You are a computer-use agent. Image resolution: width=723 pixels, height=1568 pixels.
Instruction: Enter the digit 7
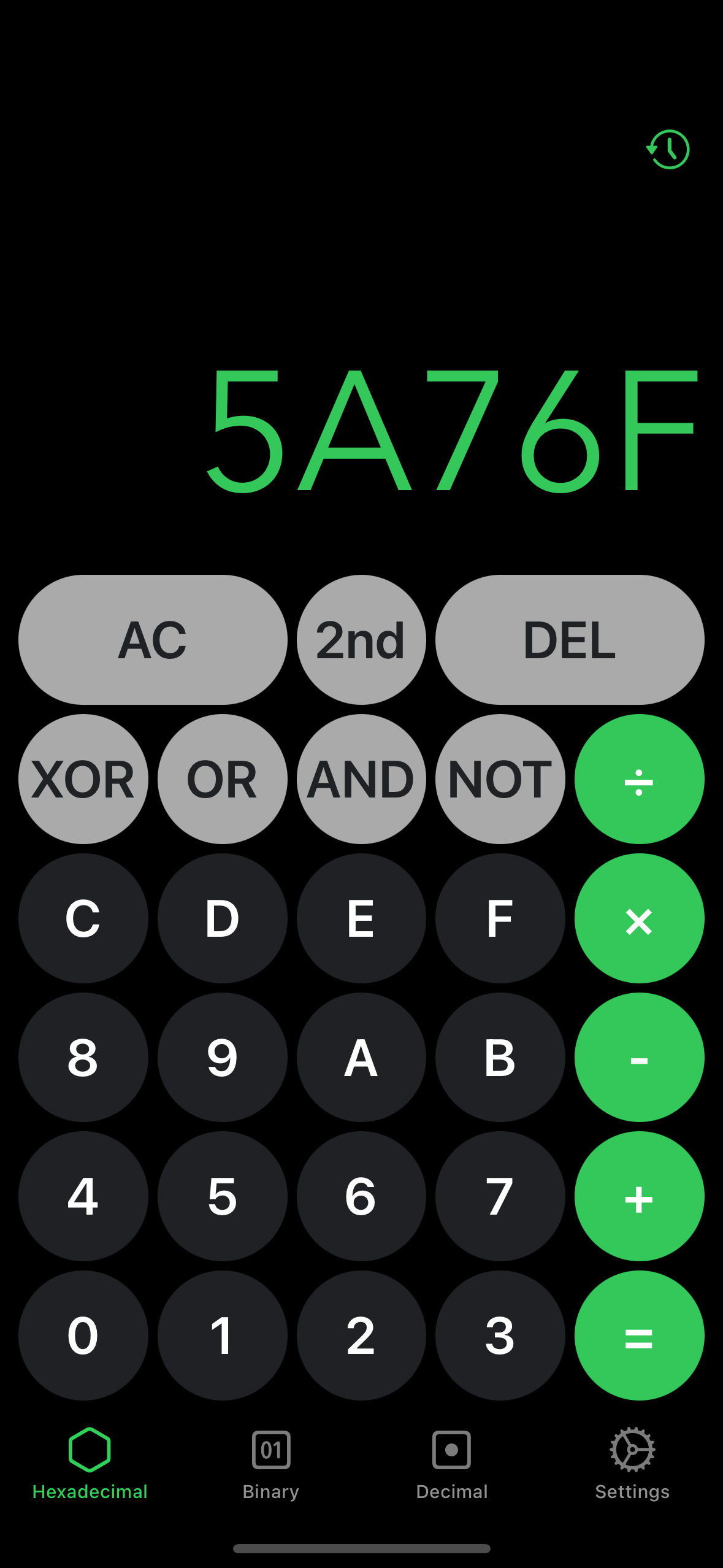(x=500, y=1196)
